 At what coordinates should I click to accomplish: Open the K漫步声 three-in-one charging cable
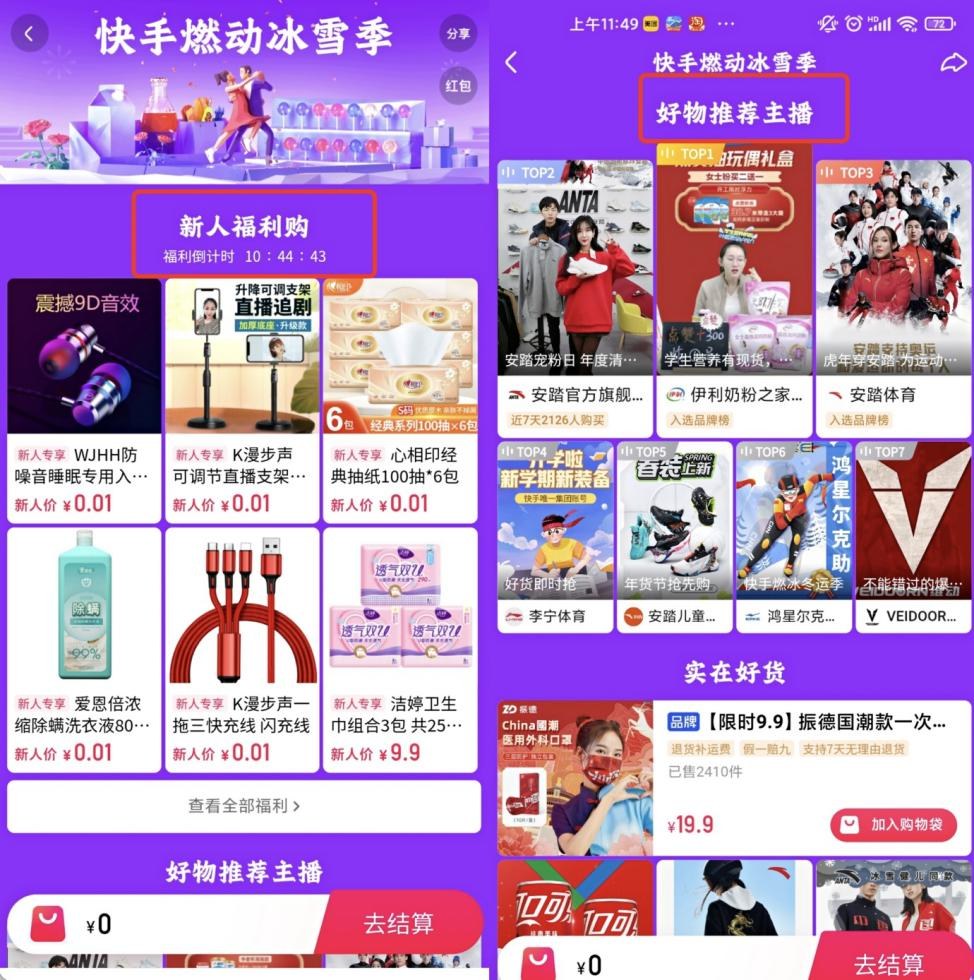242,650
